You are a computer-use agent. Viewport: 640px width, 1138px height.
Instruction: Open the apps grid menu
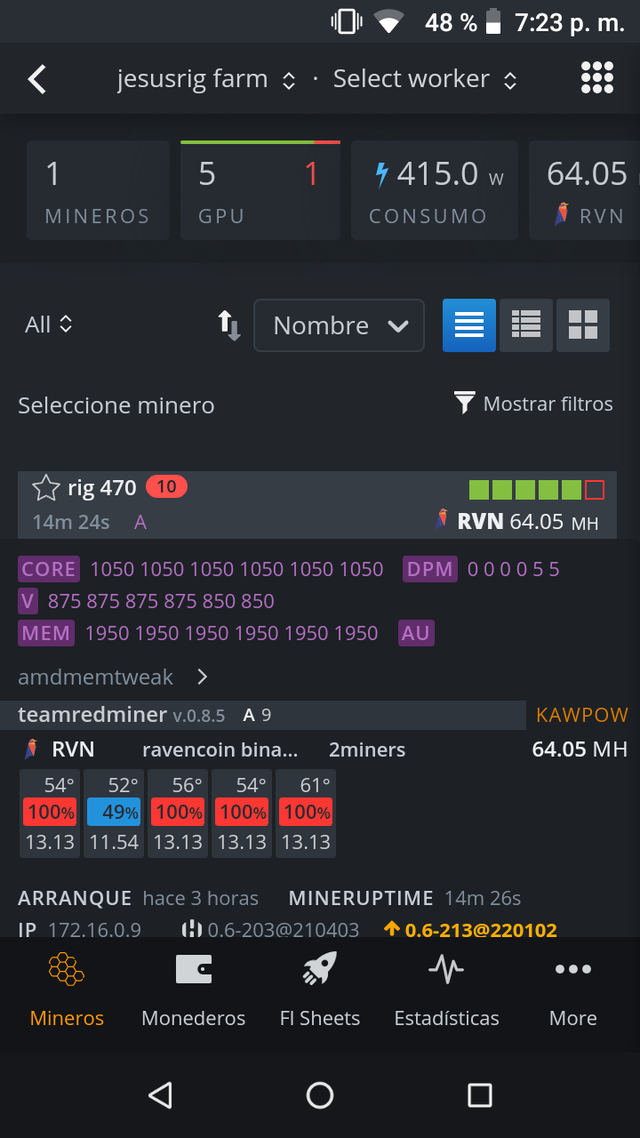tap(597, 78)
